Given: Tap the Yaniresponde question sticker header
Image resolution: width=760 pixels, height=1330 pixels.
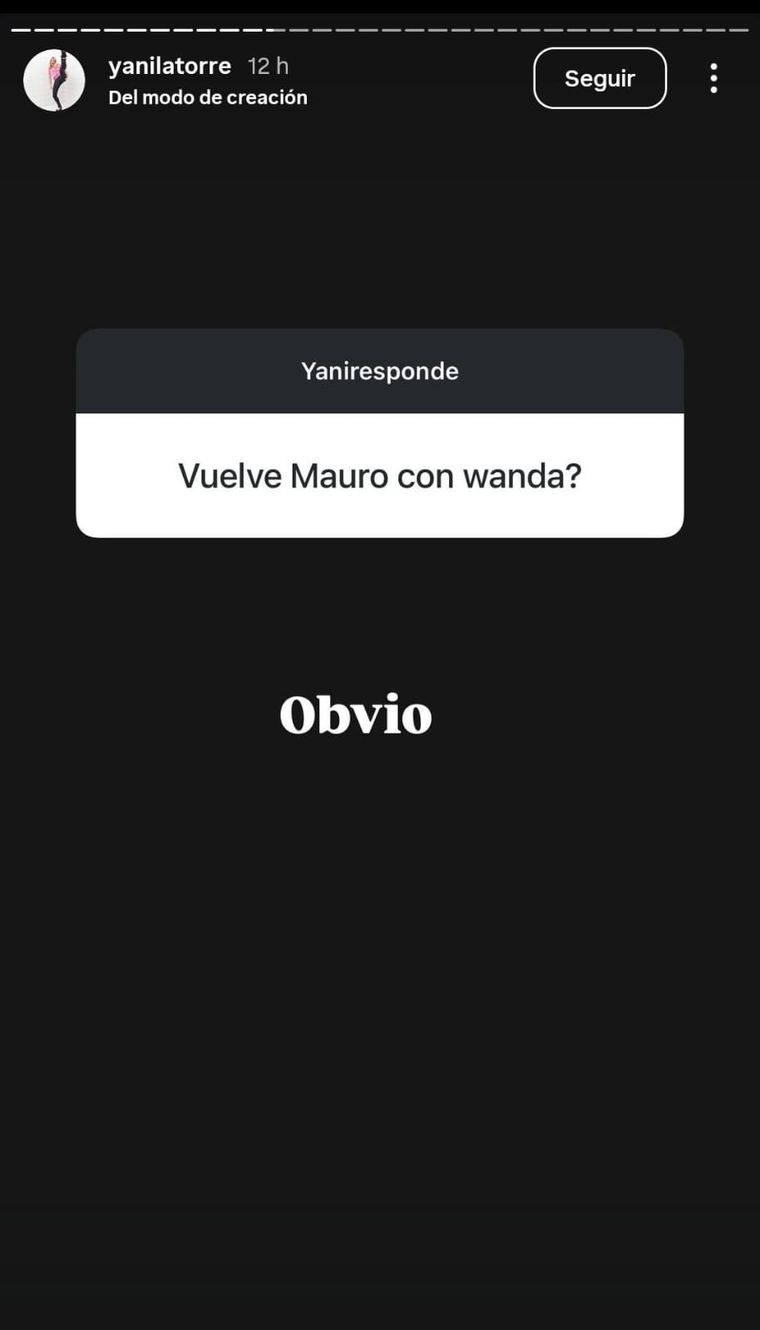Looking at the screenshot, I should [379, 370].
